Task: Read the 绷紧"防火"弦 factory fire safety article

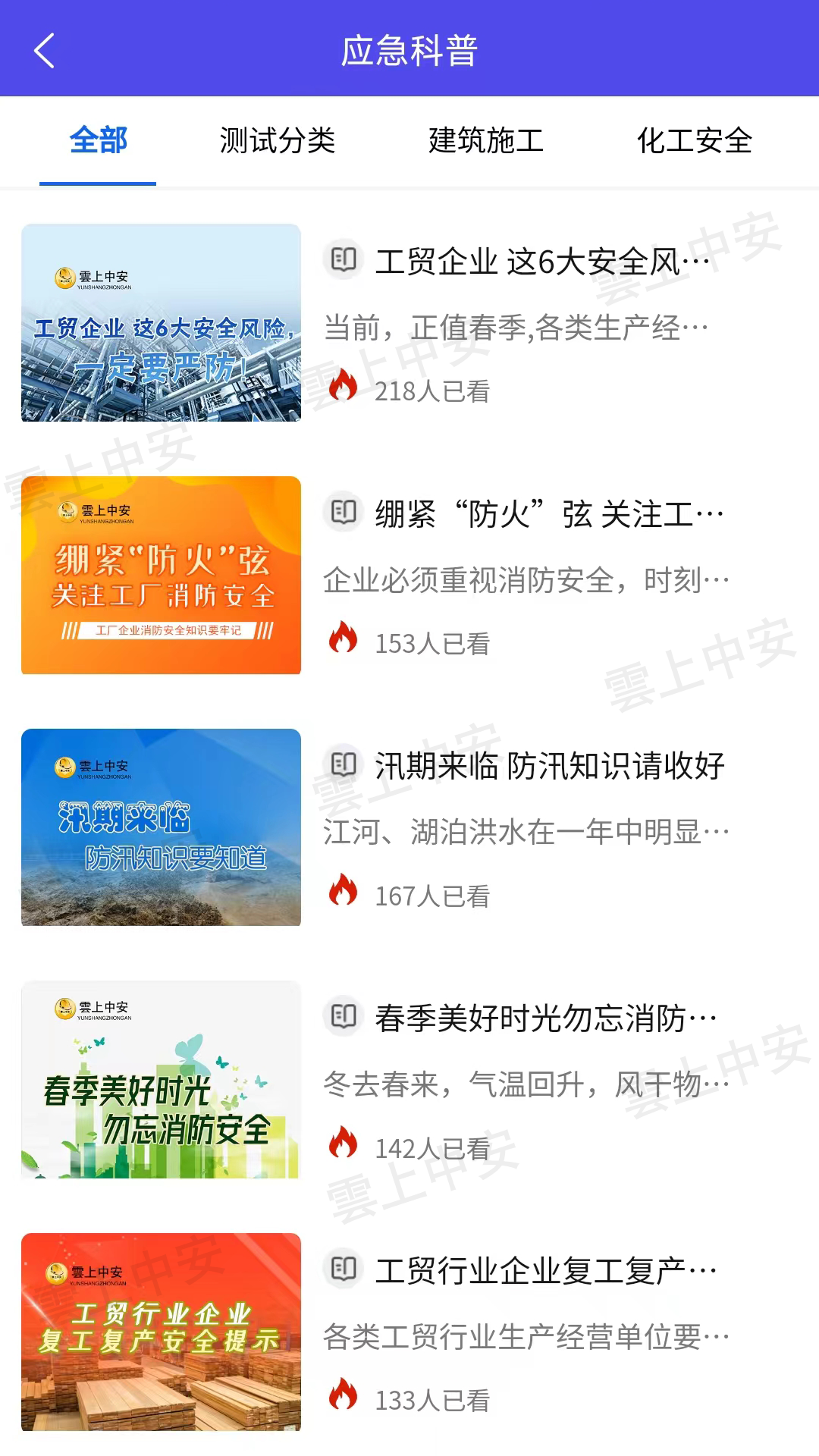Action: [x=548, y=515]
